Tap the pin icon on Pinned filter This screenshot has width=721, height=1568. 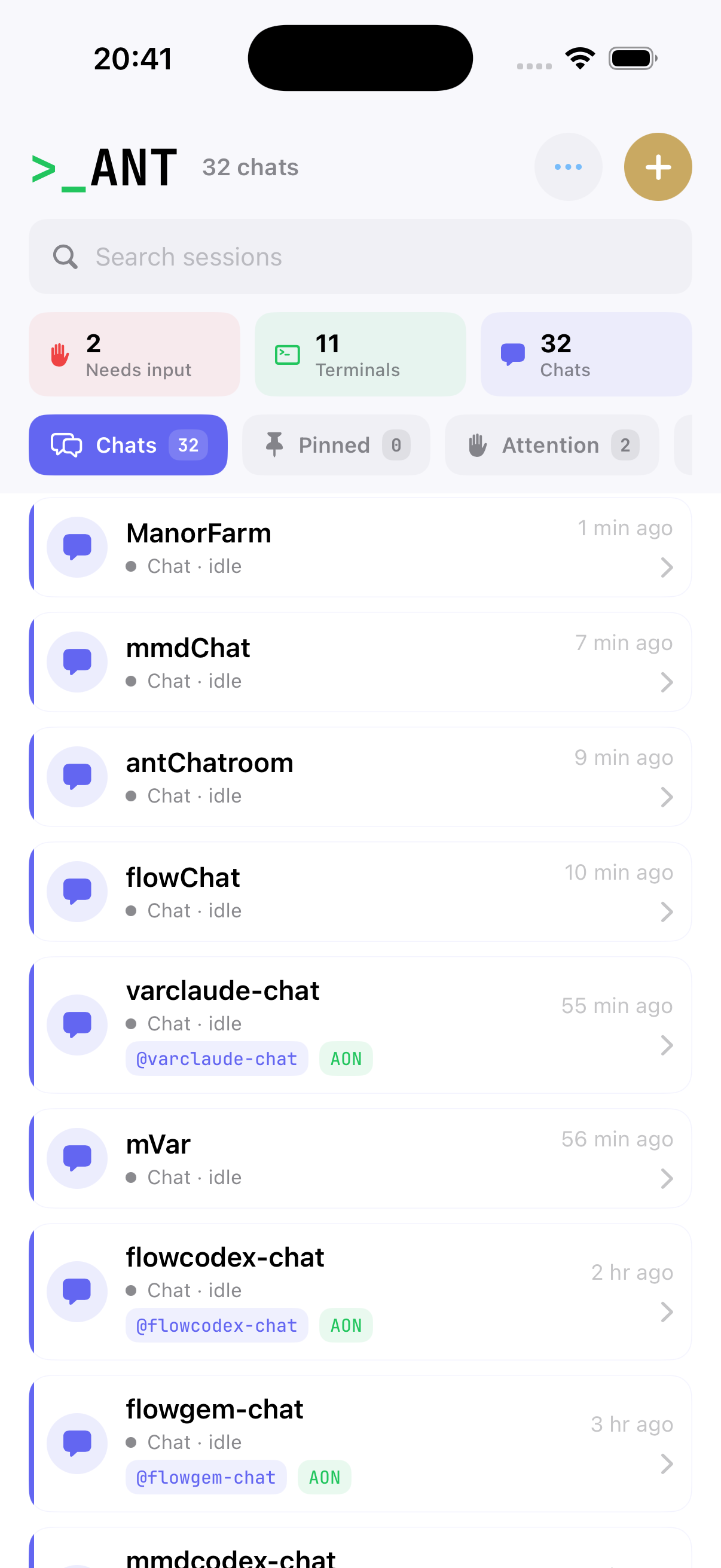[x=274, y=444]
